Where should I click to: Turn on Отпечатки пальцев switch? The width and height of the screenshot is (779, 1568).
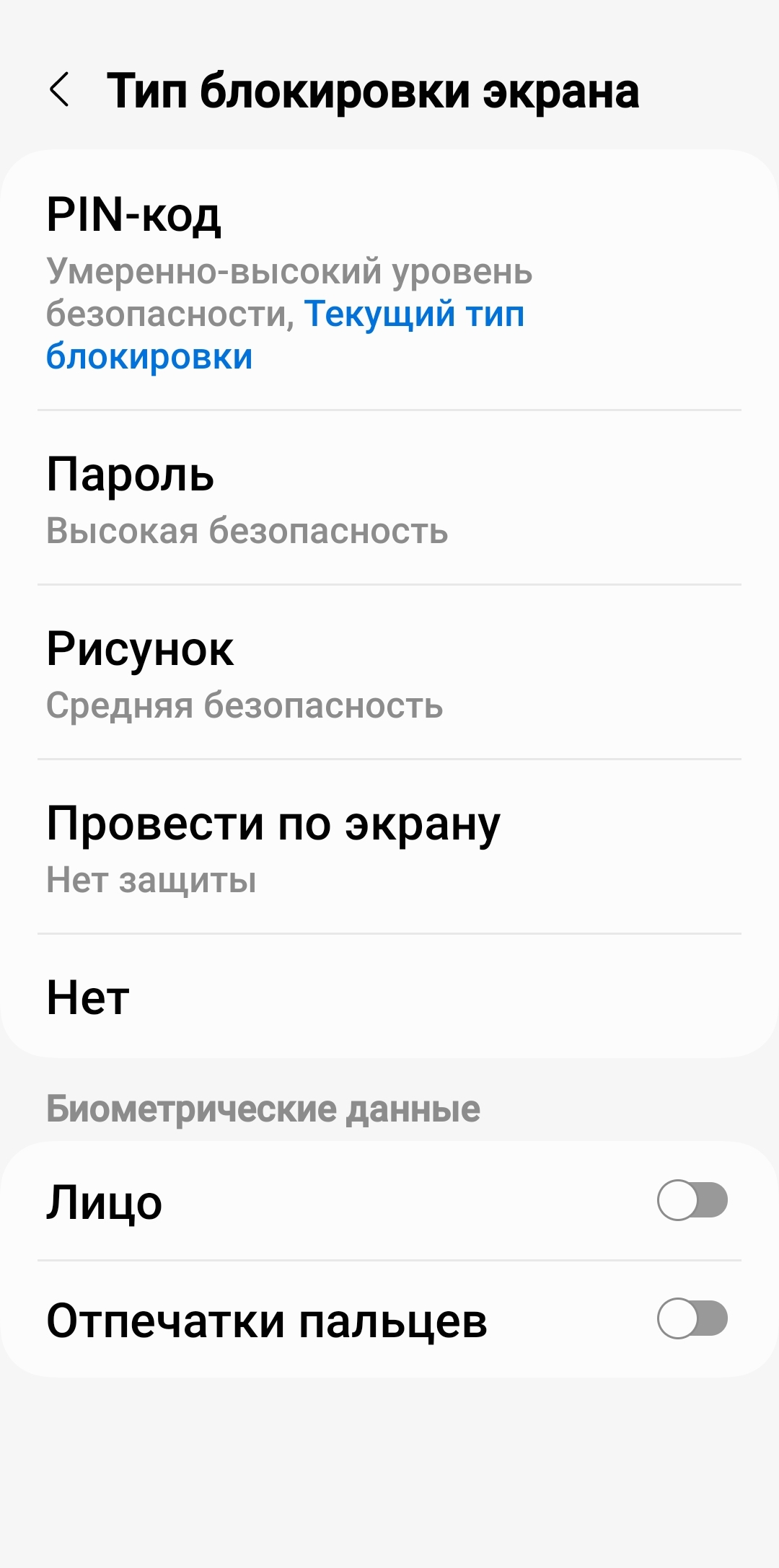tap(692, 1318)
